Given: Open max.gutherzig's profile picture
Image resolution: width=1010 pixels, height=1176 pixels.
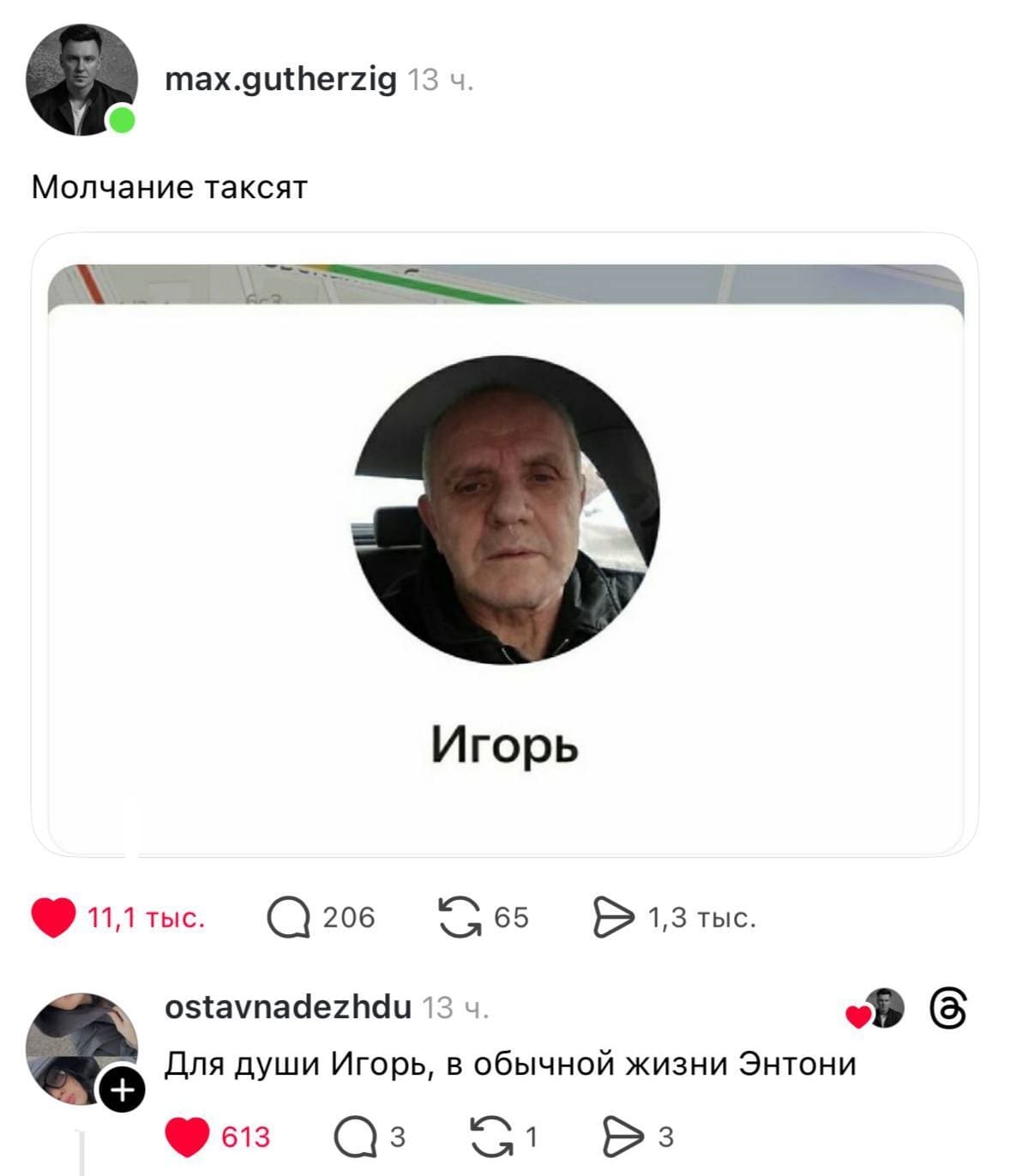Looking at the screenshot, I should pos(82,79).
